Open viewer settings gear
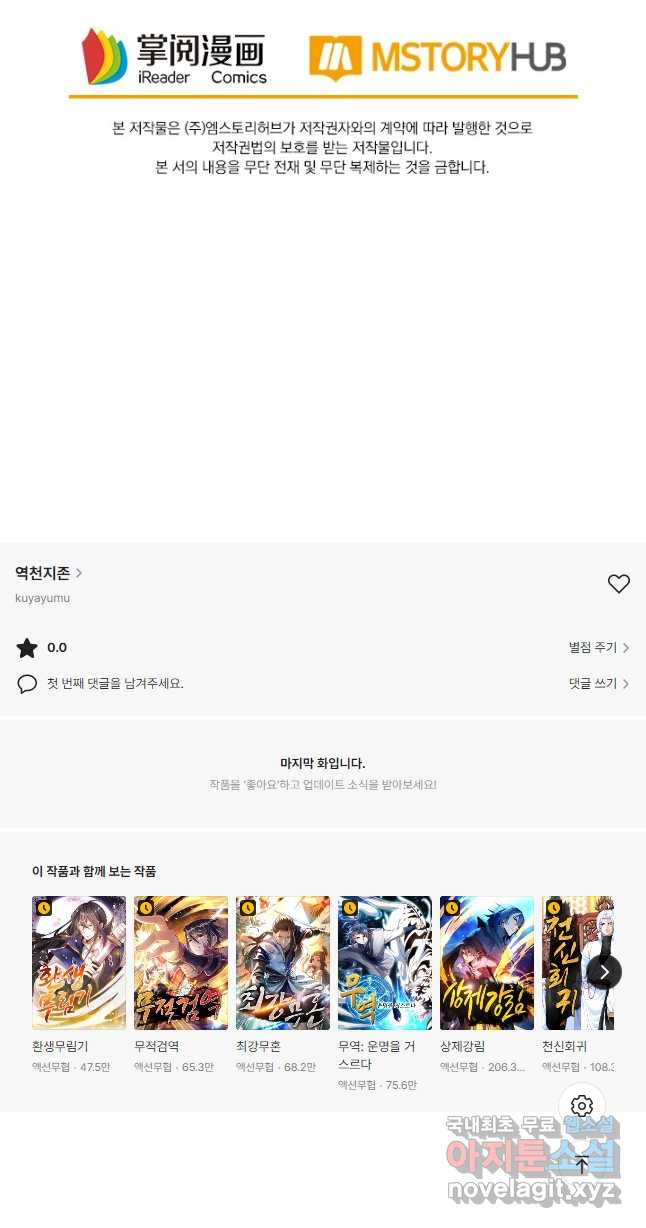This screenshot has width=646, height=1228. click(x=582, y=1106)
